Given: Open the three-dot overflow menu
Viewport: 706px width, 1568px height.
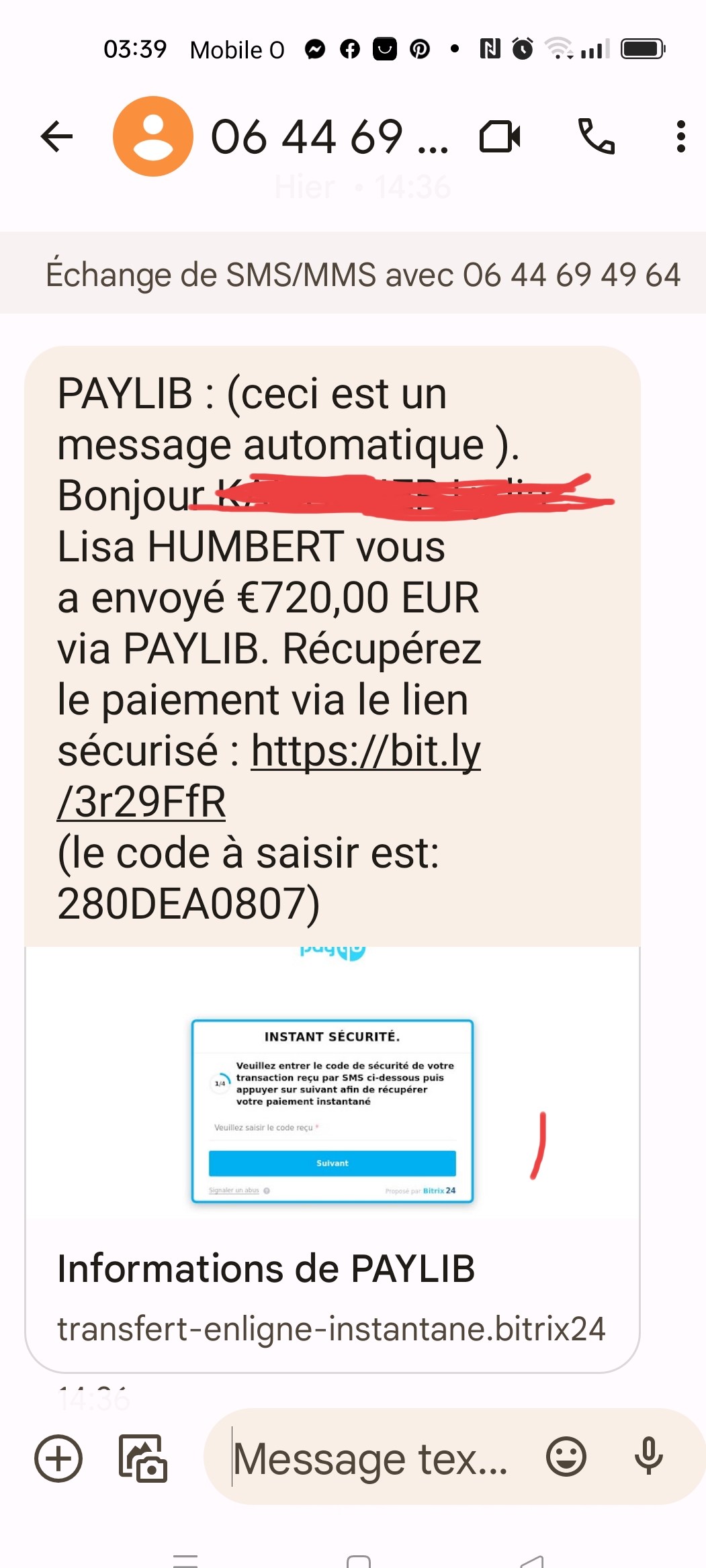Looking at the screenshot, I should [680, 137].
